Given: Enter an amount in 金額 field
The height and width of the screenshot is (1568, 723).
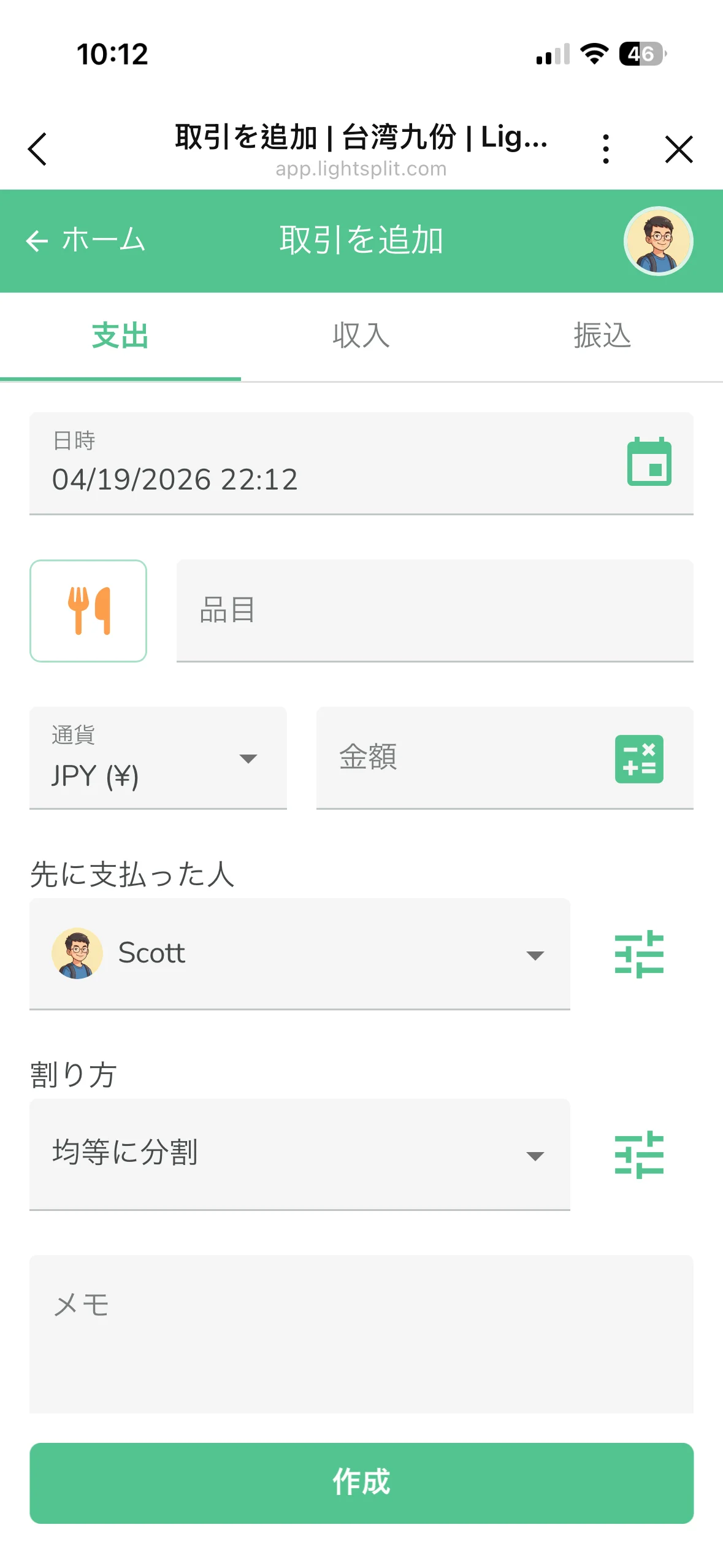Looking at the screenshot, I should [460, 758].
